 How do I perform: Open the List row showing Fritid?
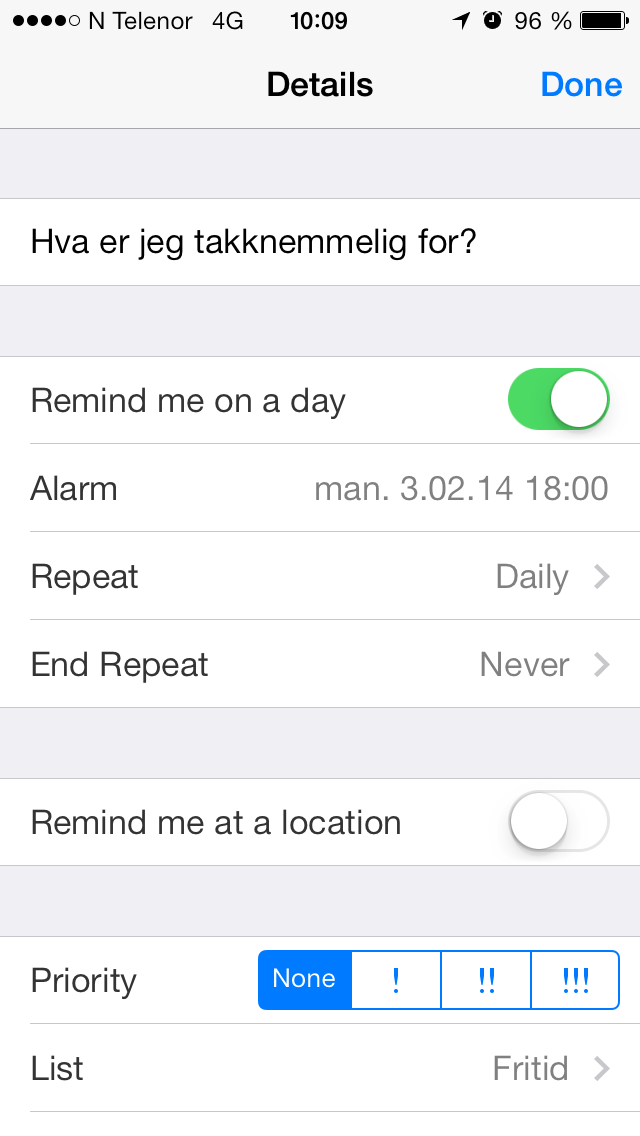click(320, 1068)
